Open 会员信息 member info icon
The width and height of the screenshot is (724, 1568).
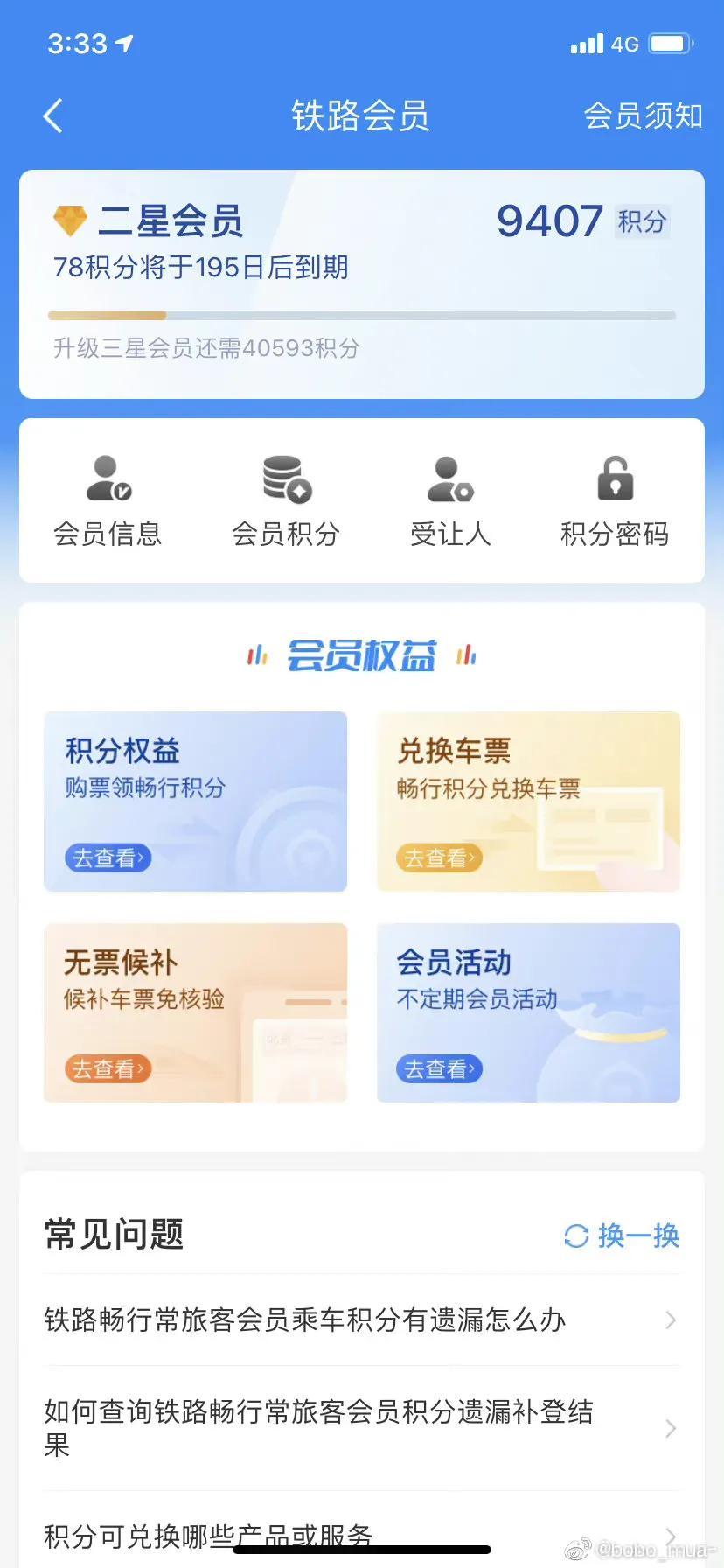pos(107,499)
